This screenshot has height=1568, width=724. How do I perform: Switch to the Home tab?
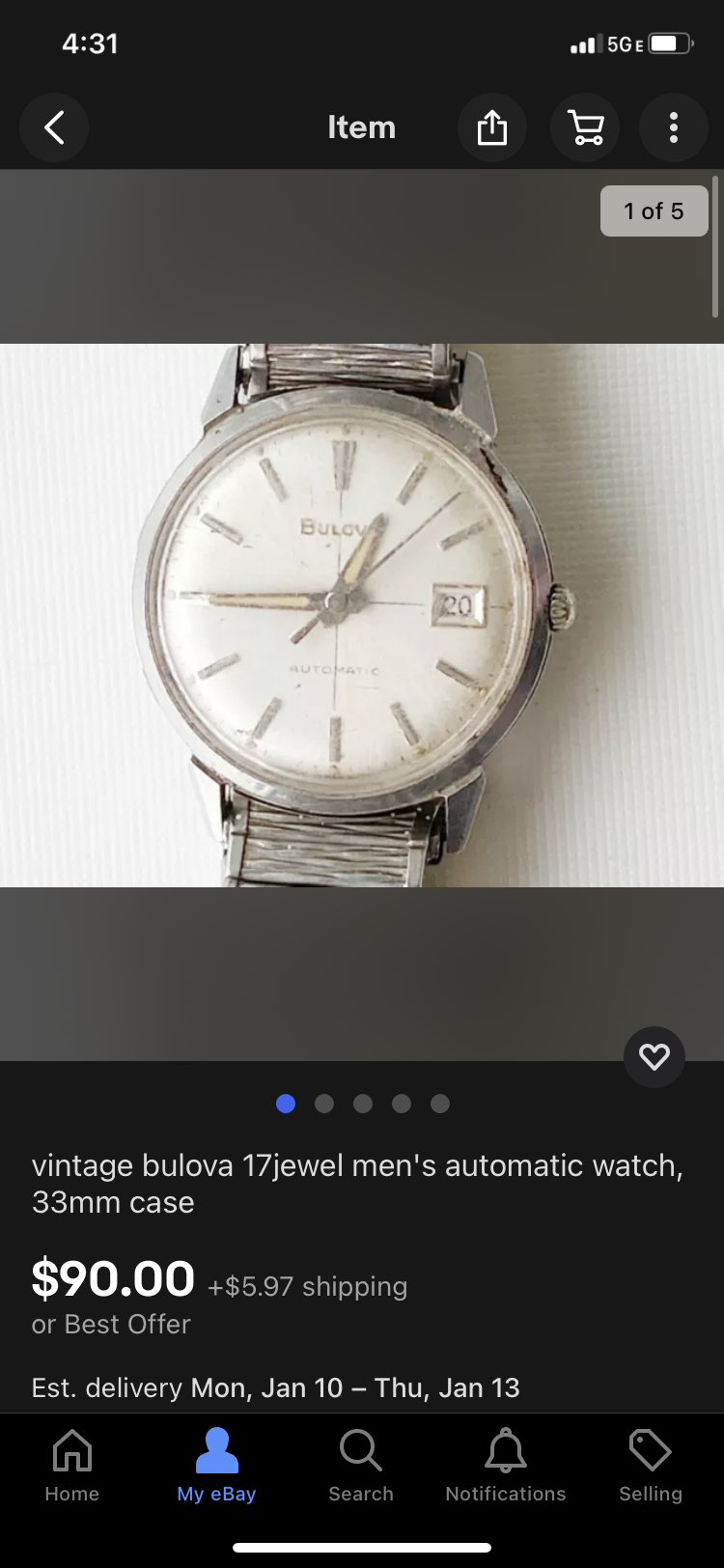[x=72, y=1466]
